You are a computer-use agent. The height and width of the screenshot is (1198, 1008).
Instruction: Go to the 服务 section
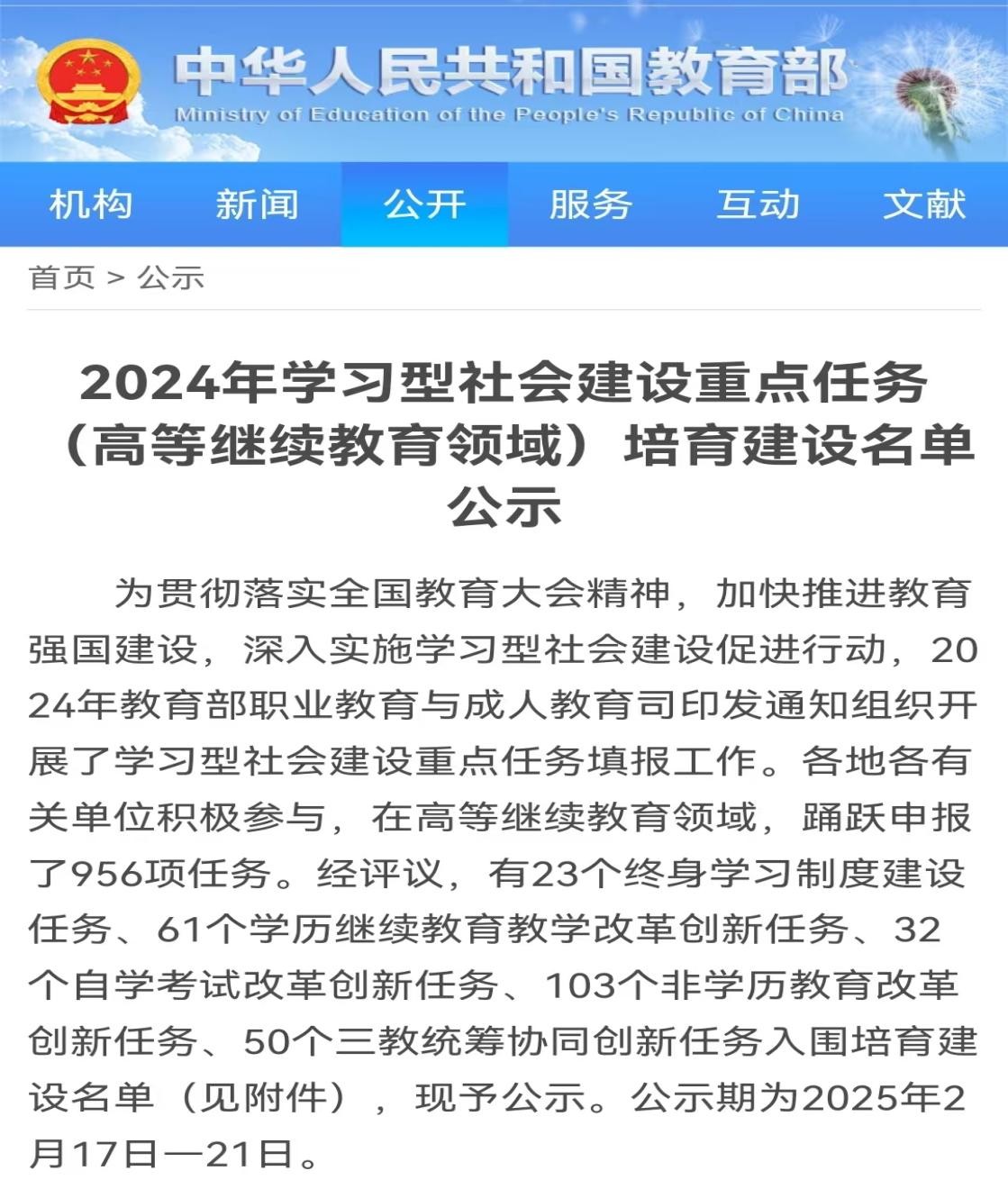point(591,204)
